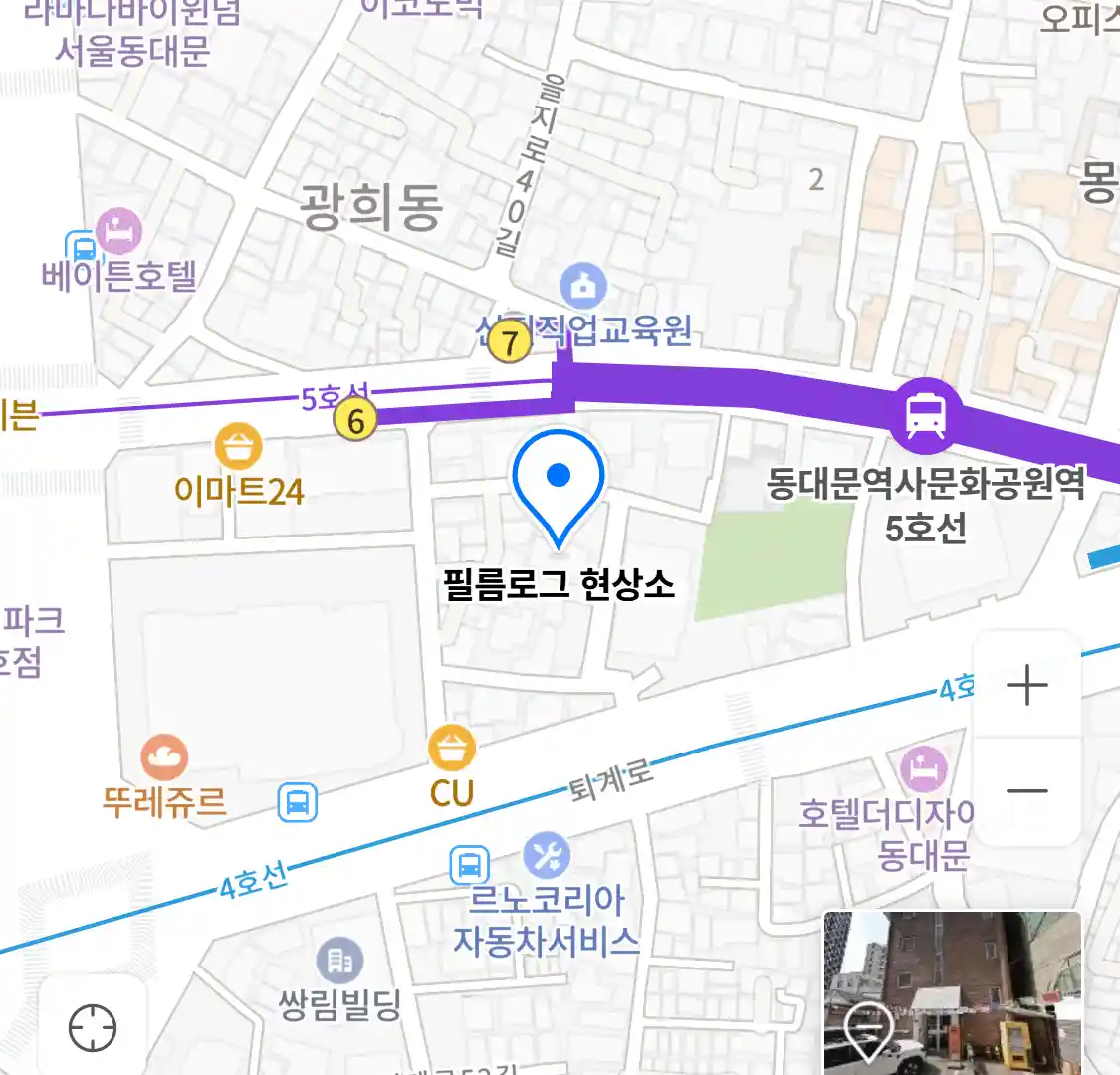Open 호텔더디자이너스 동대문 hotel marker
Viewport: 1120px width, 1075px height.
pos(924,770)
